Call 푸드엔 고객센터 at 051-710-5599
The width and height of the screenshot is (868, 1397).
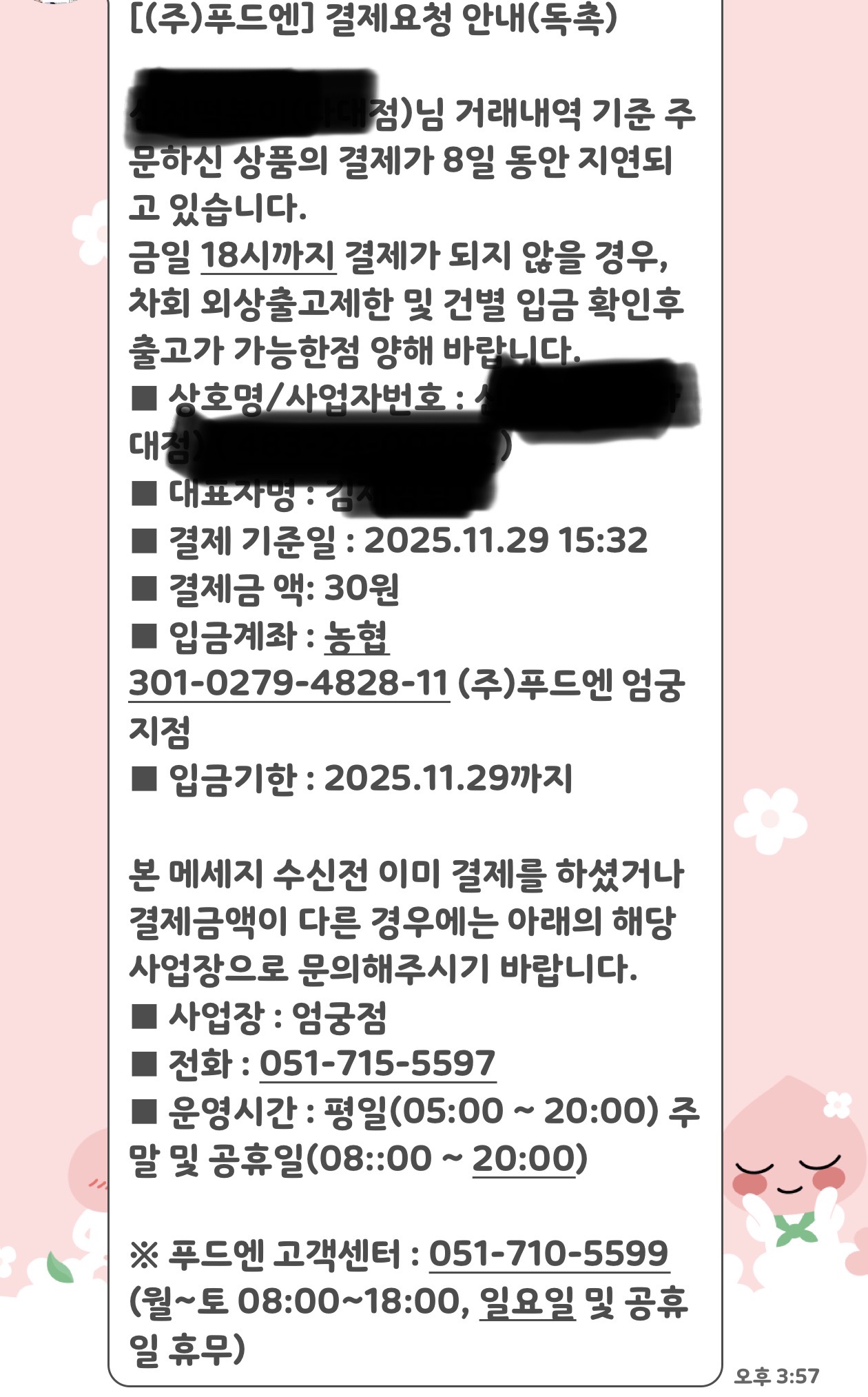click(549, 1254)
